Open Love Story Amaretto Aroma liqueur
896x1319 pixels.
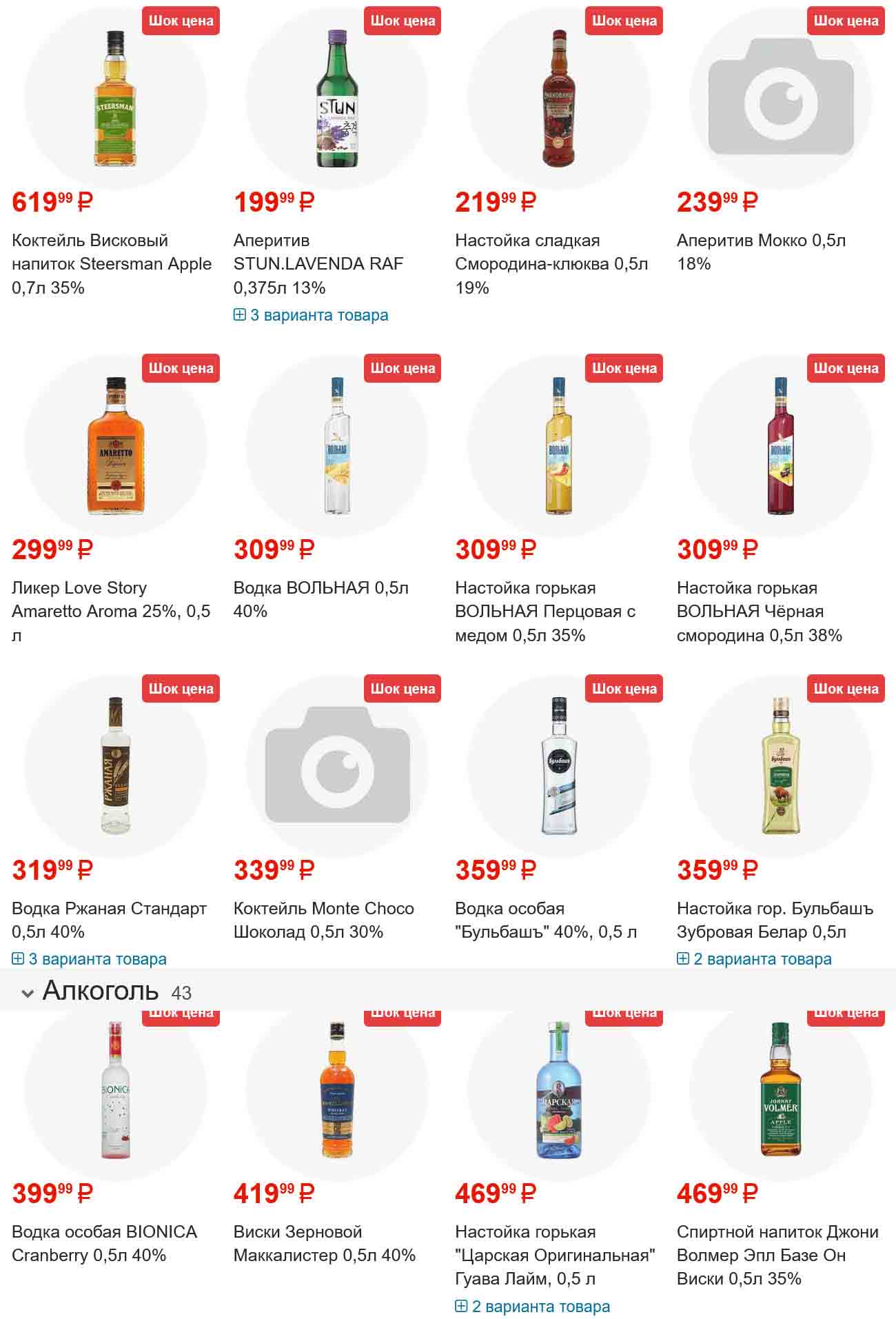(110, 611)
